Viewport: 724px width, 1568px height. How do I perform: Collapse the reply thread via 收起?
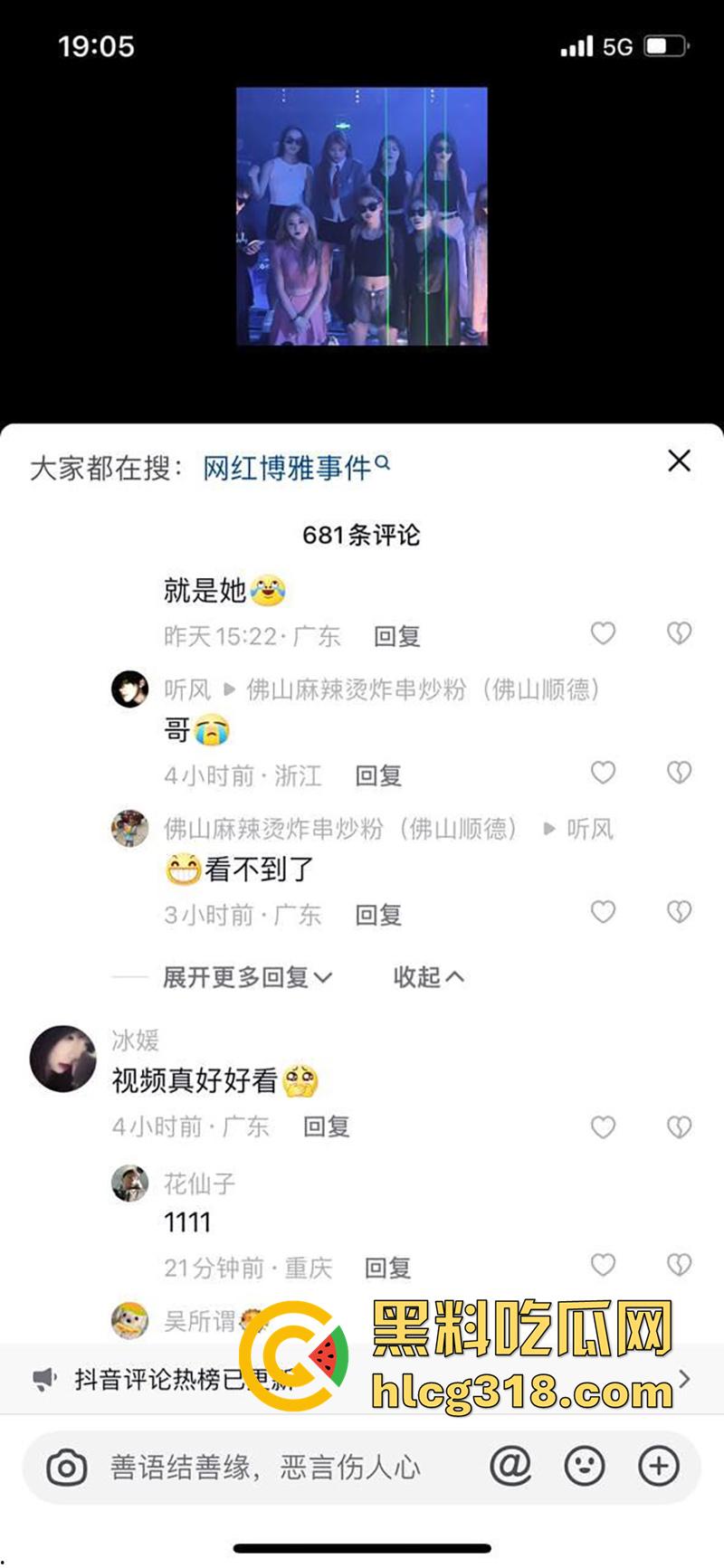pos(428,977)
